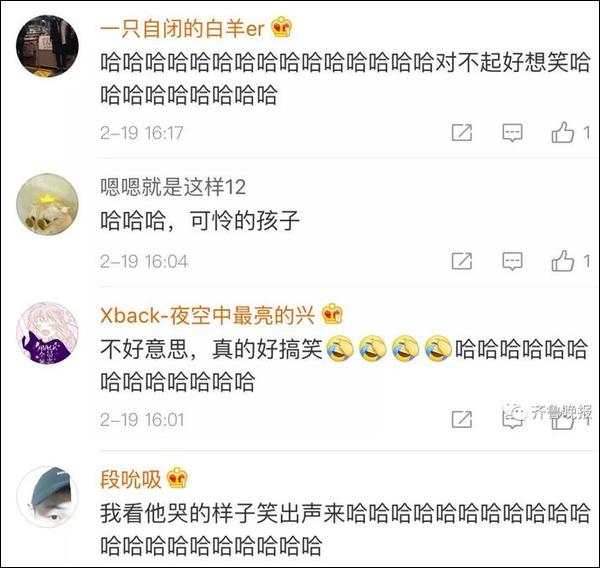Open the profile name 嗯嗯就是这样12

[x=174, y=187]
